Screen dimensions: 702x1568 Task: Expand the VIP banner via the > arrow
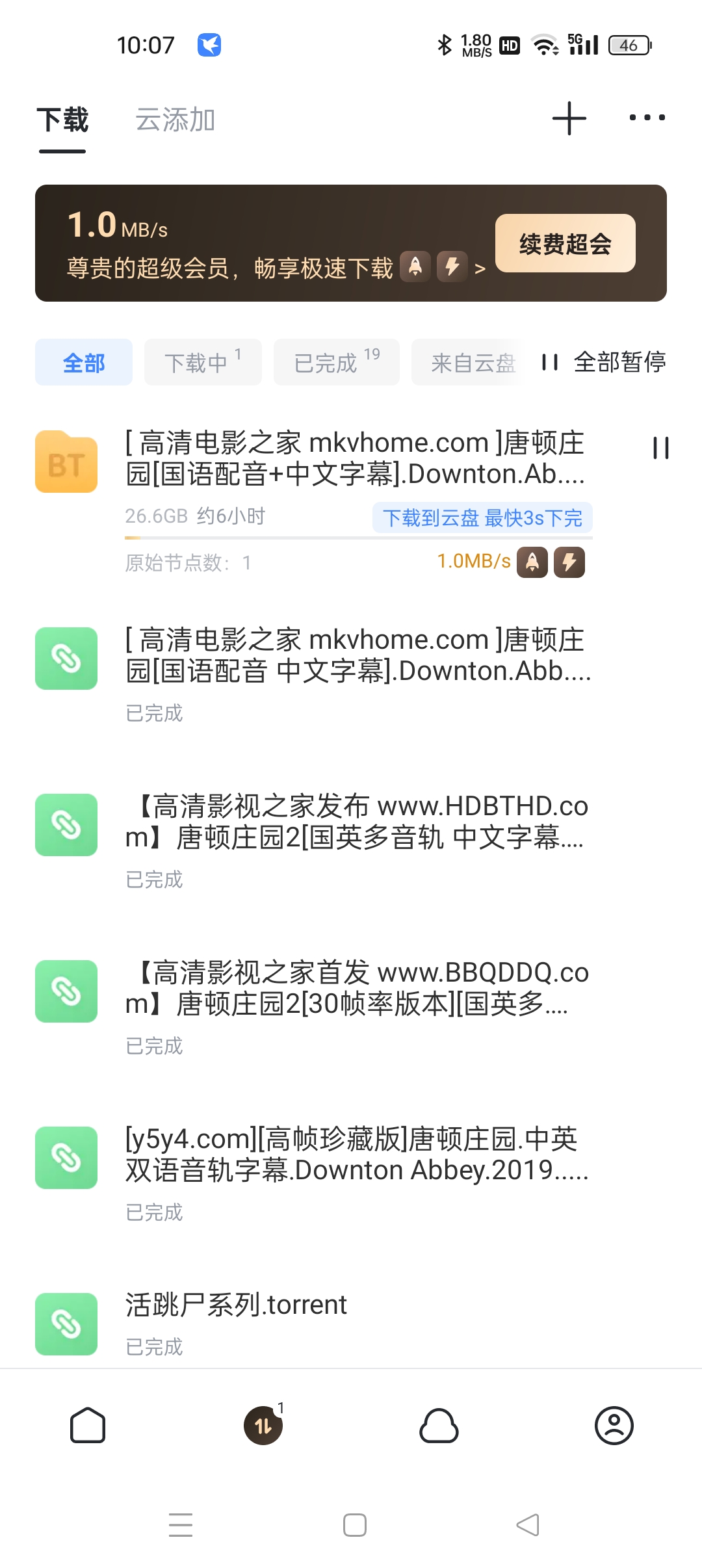pyautogui.click(x=481, y=268)
